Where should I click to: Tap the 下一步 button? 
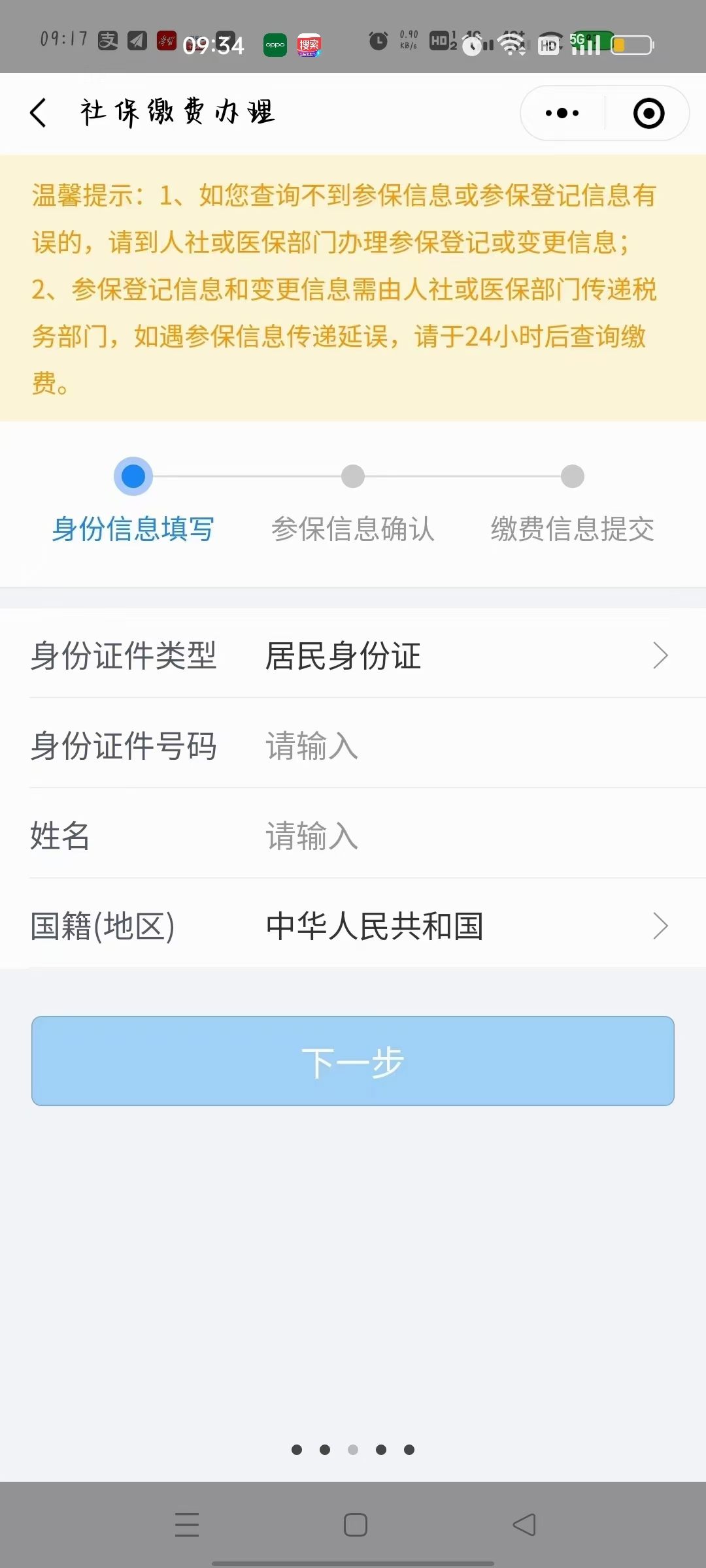[353, 1061]
